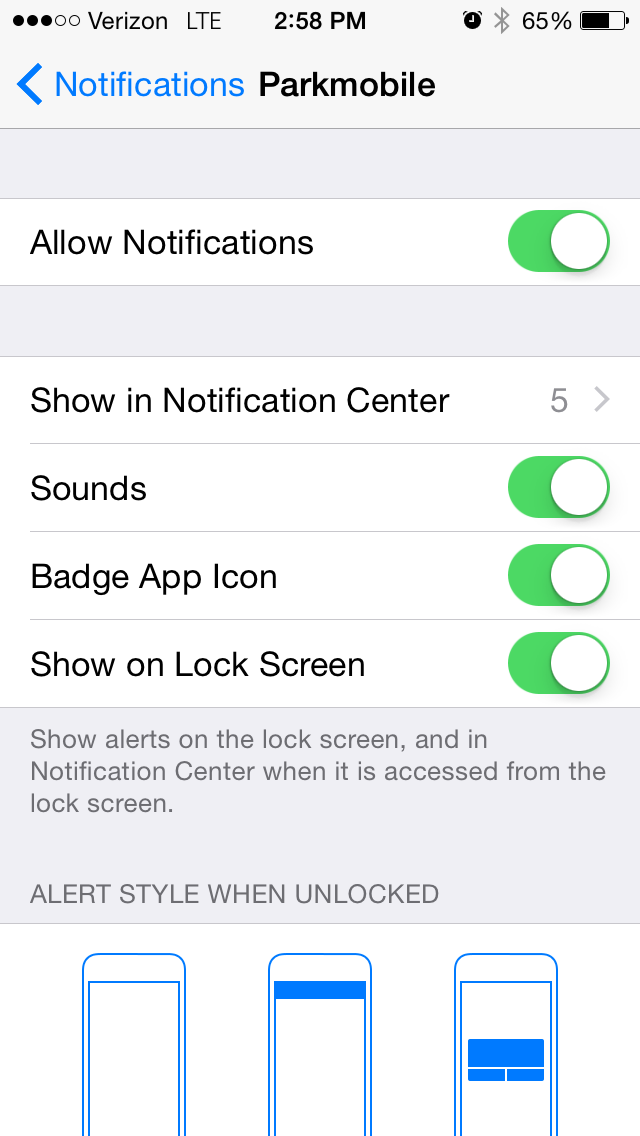Choose the banner alert style
Viewport: 640px width, 1136px height.
pyautogui.click(x=320, y=1045)
